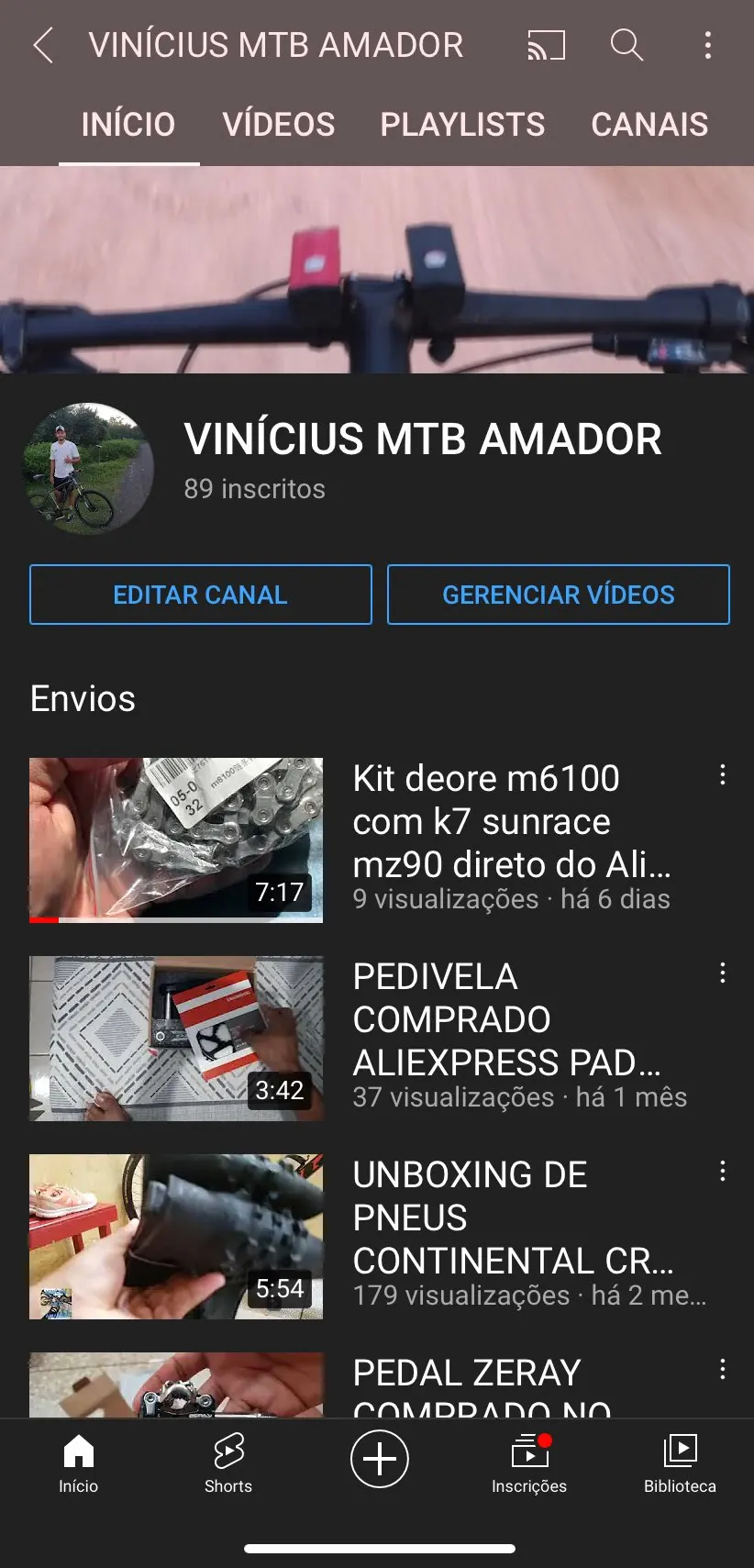Open options for the PEDIVELA video
Screen dimensions: 754x1568
pos(723,973)
